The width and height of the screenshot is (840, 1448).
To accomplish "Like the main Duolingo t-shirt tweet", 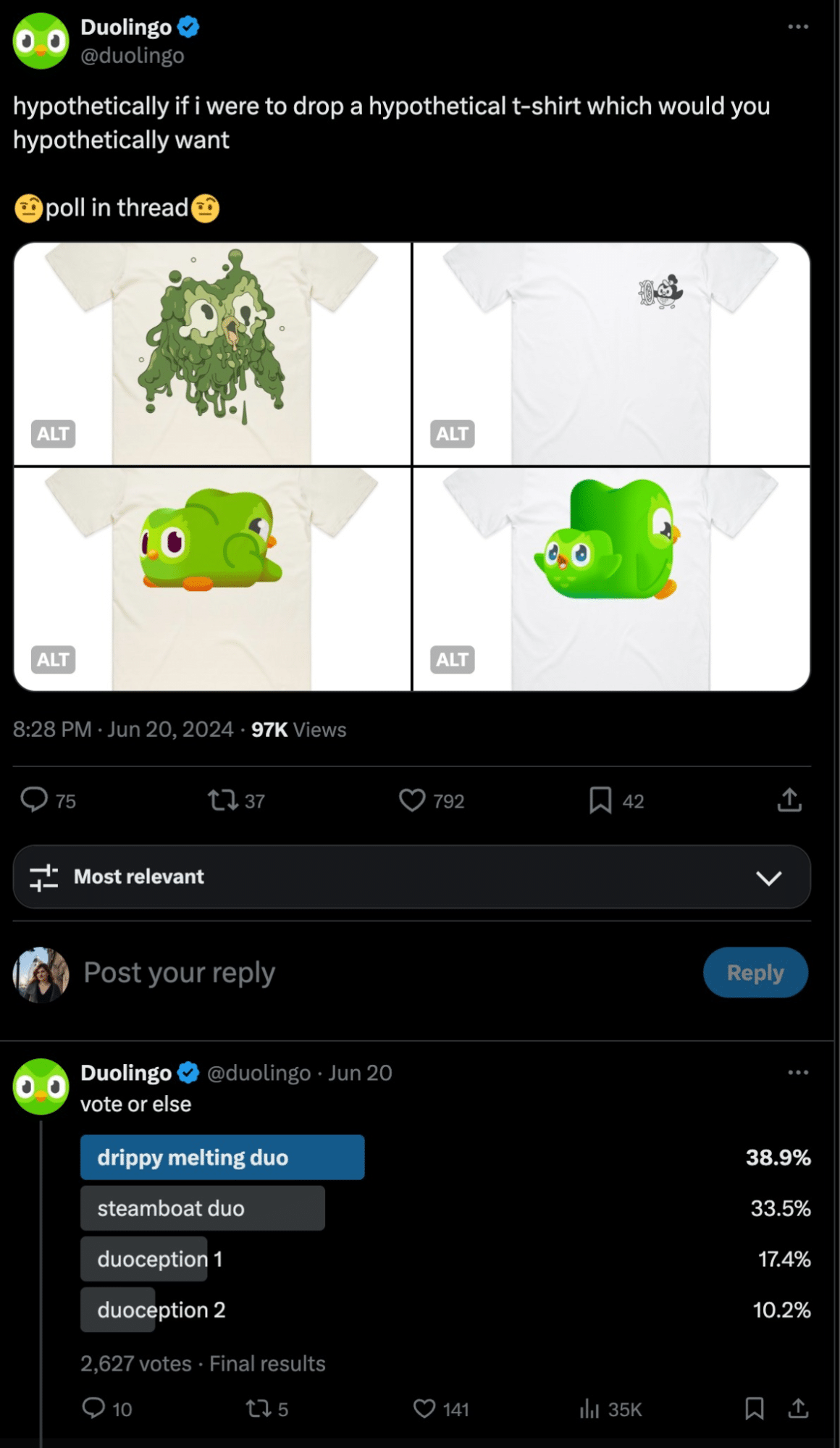I will tap(413, 800).
